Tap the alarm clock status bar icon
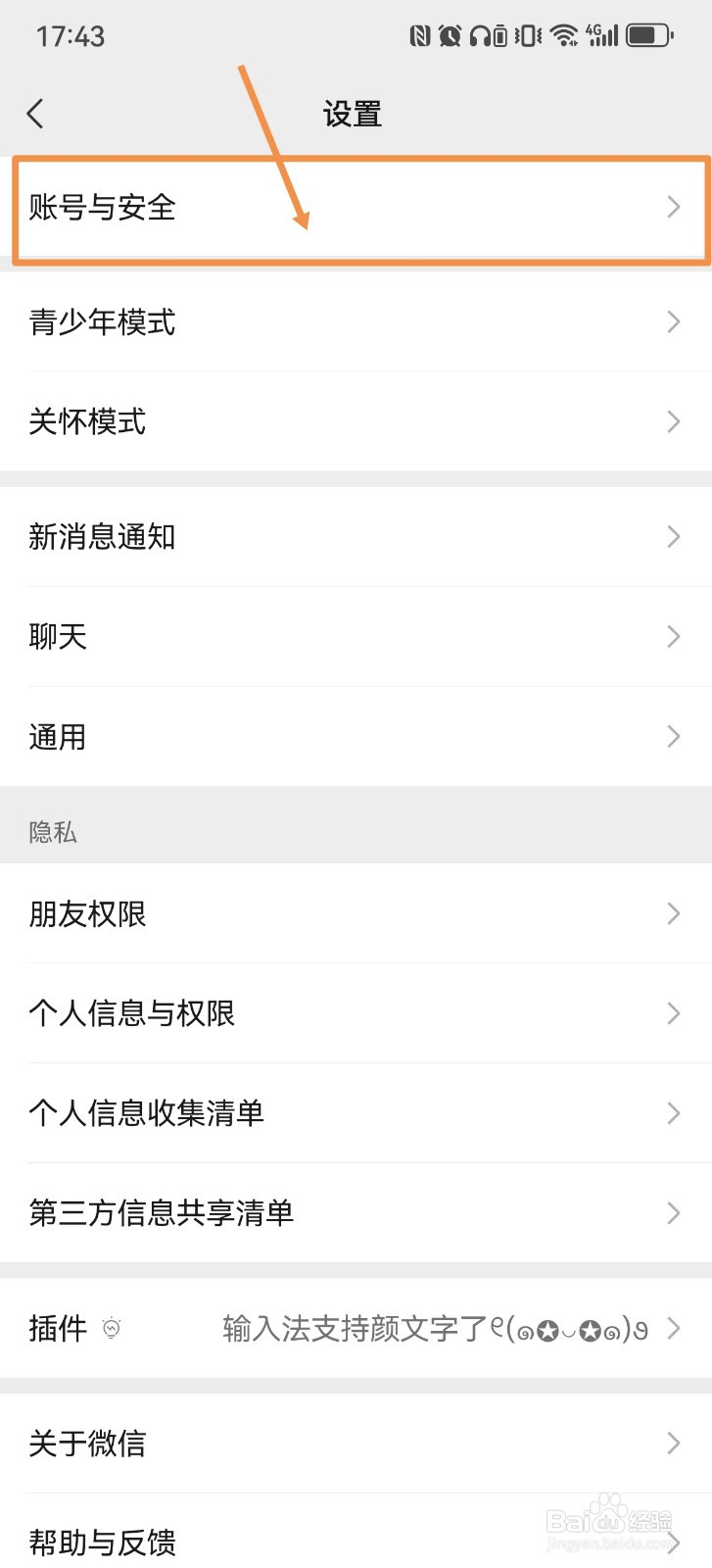Viewport: 712px width, 1568px height. [451, 35]
